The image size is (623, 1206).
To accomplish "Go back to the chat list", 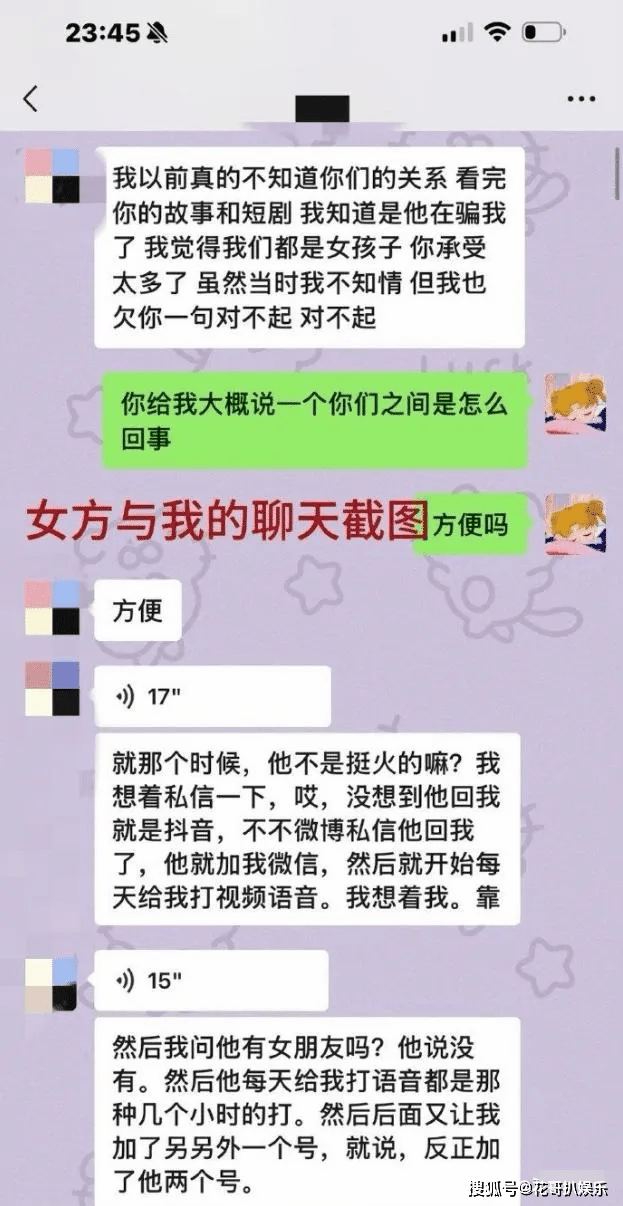I will click(x=31, y=98).
